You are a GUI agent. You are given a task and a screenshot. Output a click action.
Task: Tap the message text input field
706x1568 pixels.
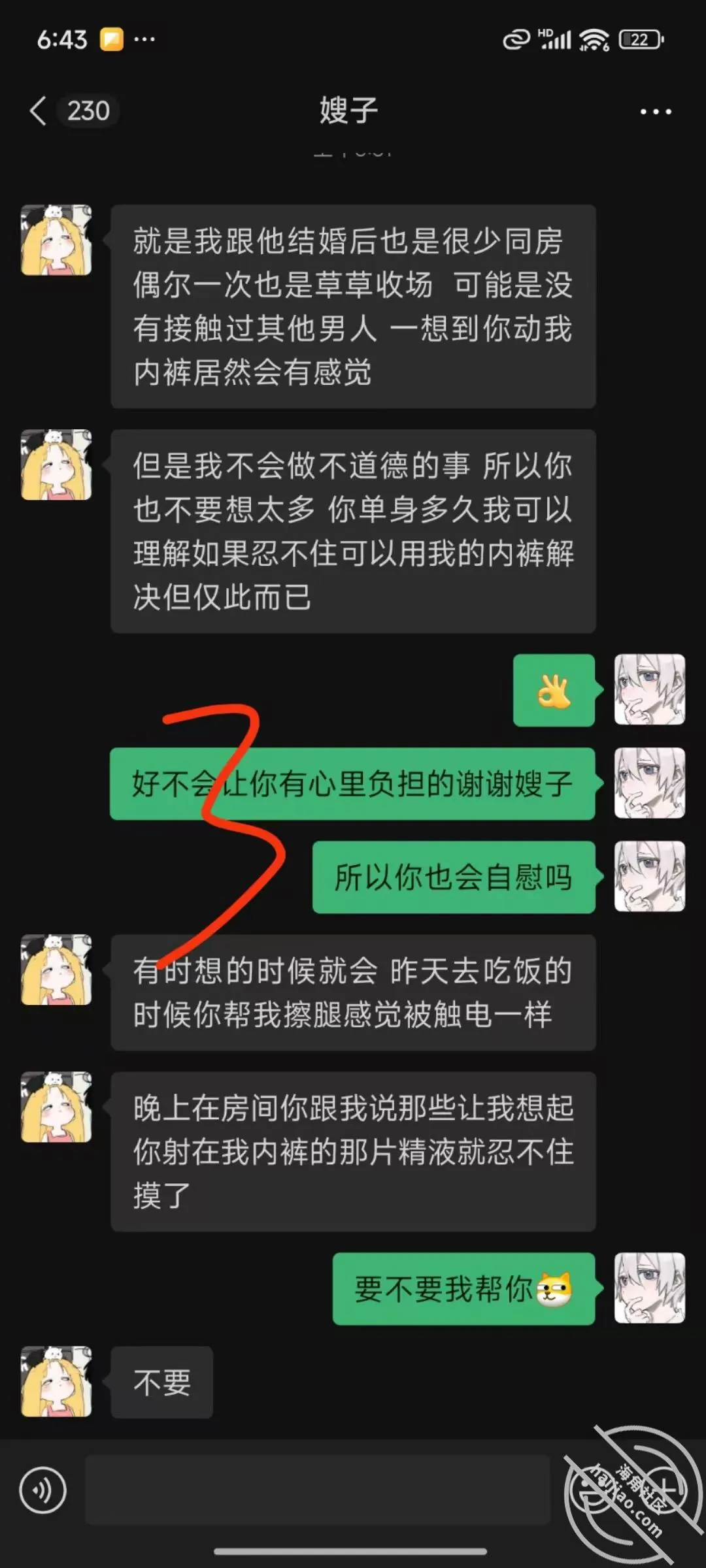coord(318,1490)
